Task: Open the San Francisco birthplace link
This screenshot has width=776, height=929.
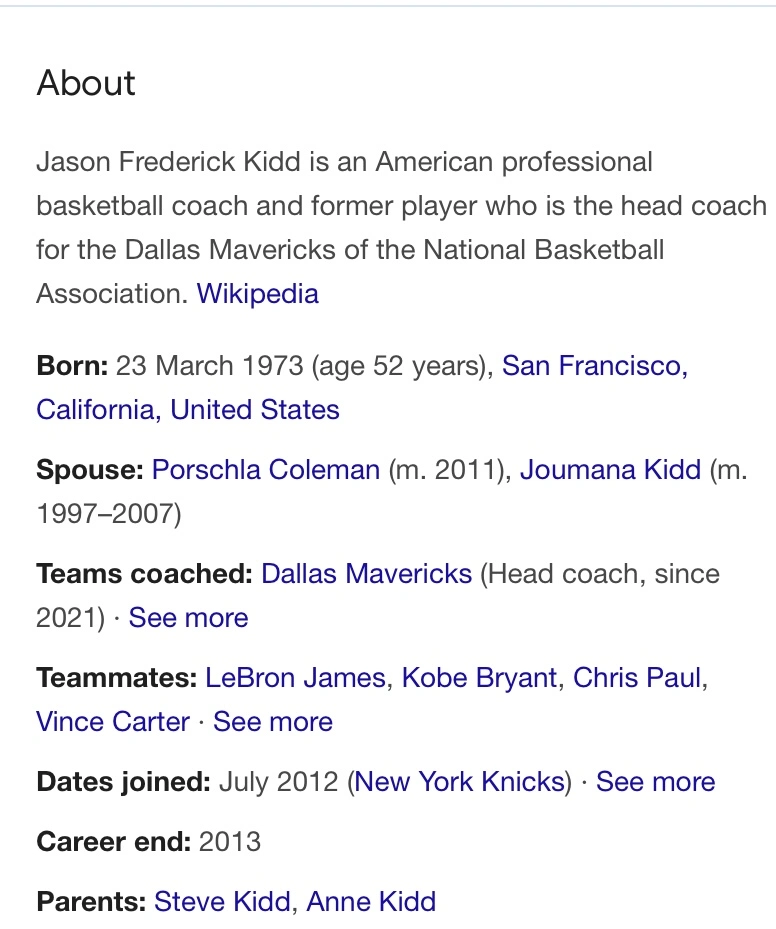Action: (594, 366)
